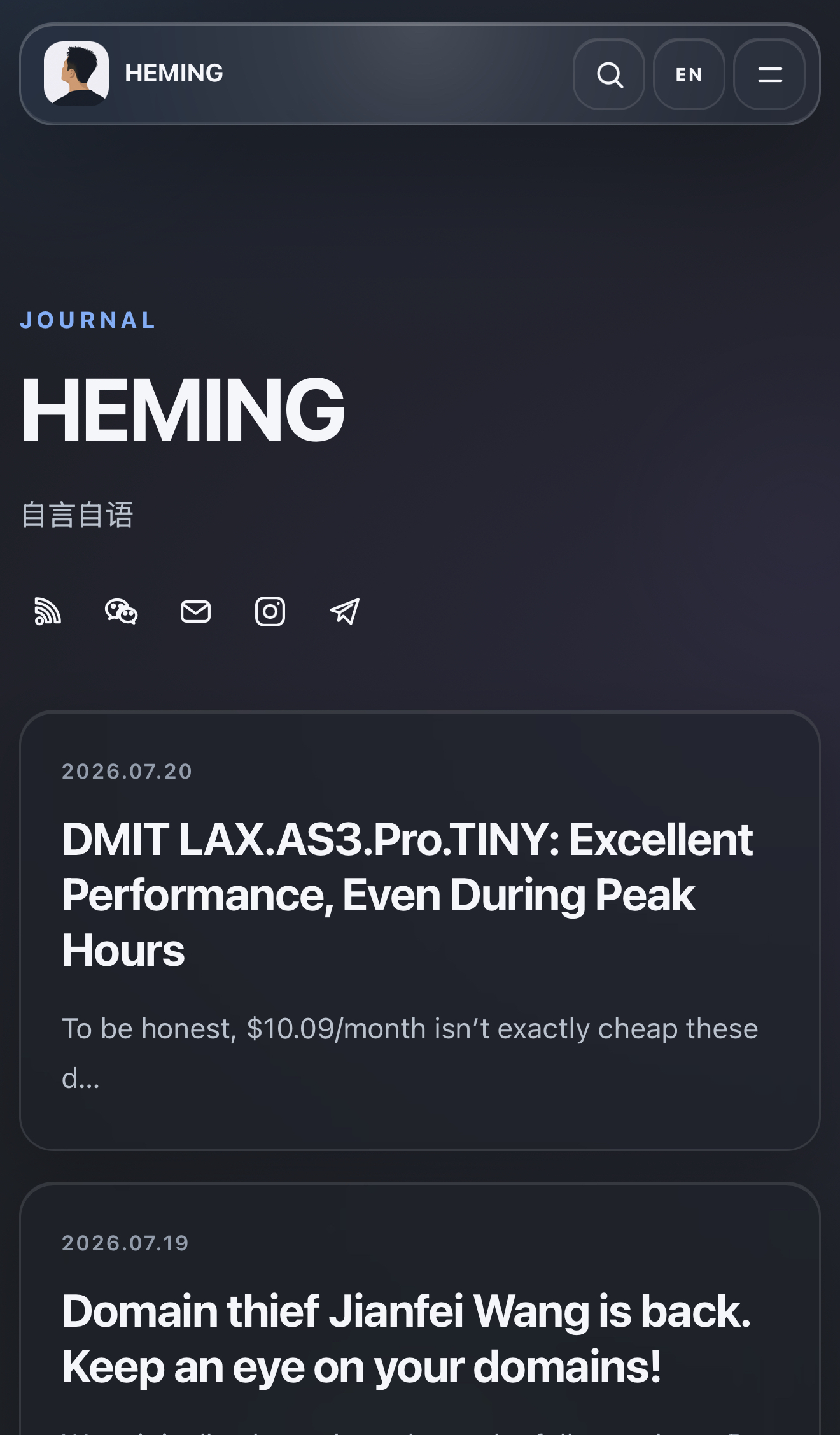Open the Telegram paper plane icon
This screenshot has height=1435, width=840.
point(345,612)
